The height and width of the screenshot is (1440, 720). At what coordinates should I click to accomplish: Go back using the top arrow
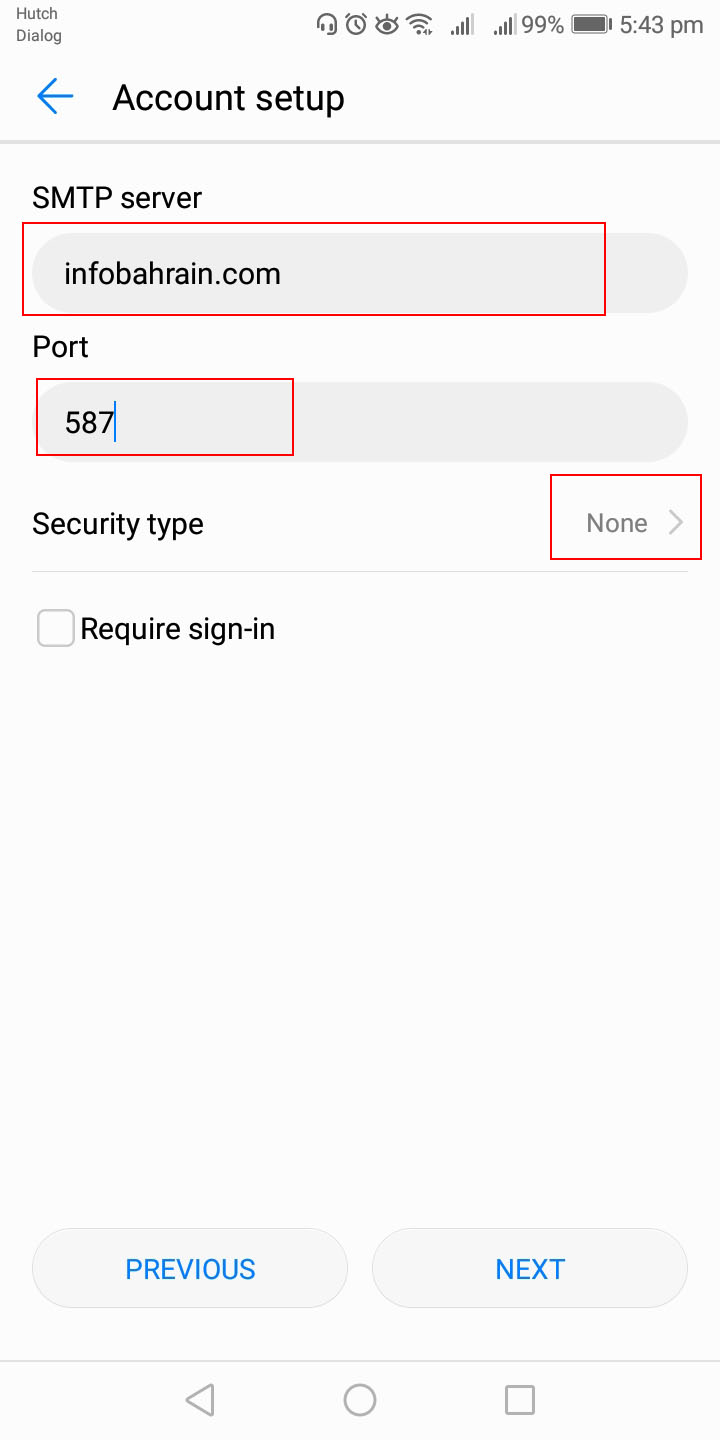[55, 97]
